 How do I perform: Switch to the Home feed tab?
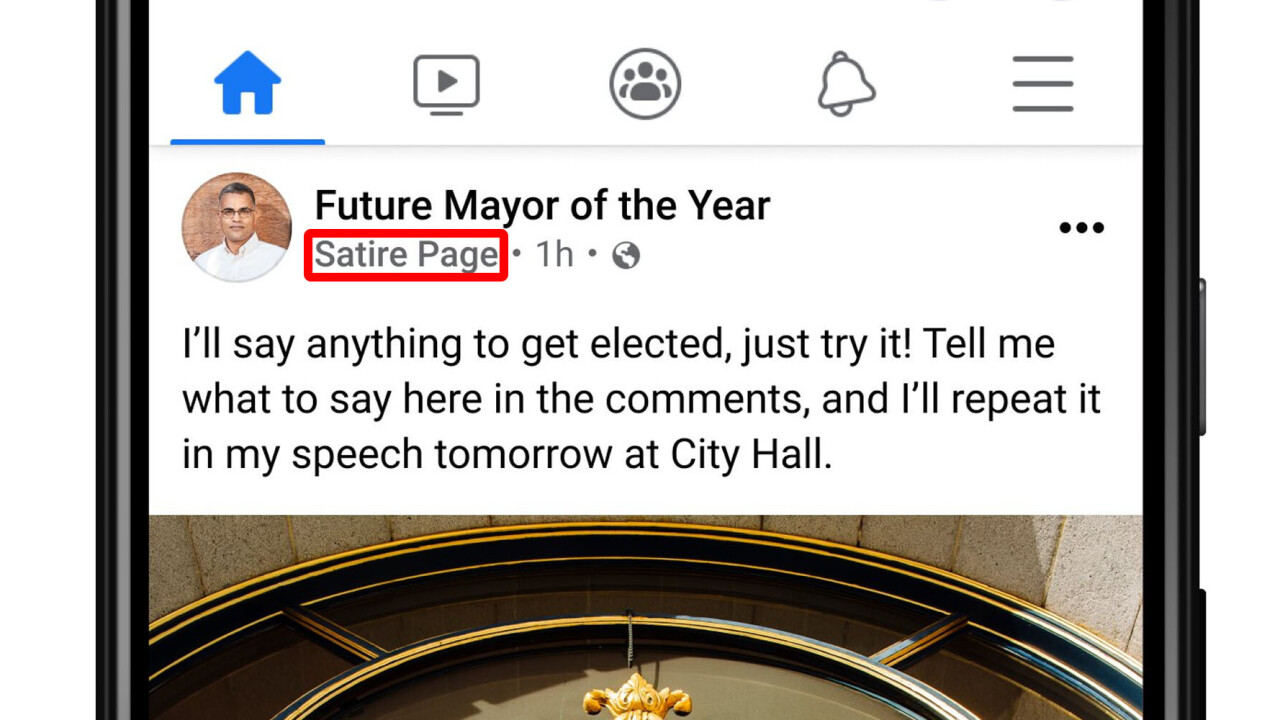247,84
